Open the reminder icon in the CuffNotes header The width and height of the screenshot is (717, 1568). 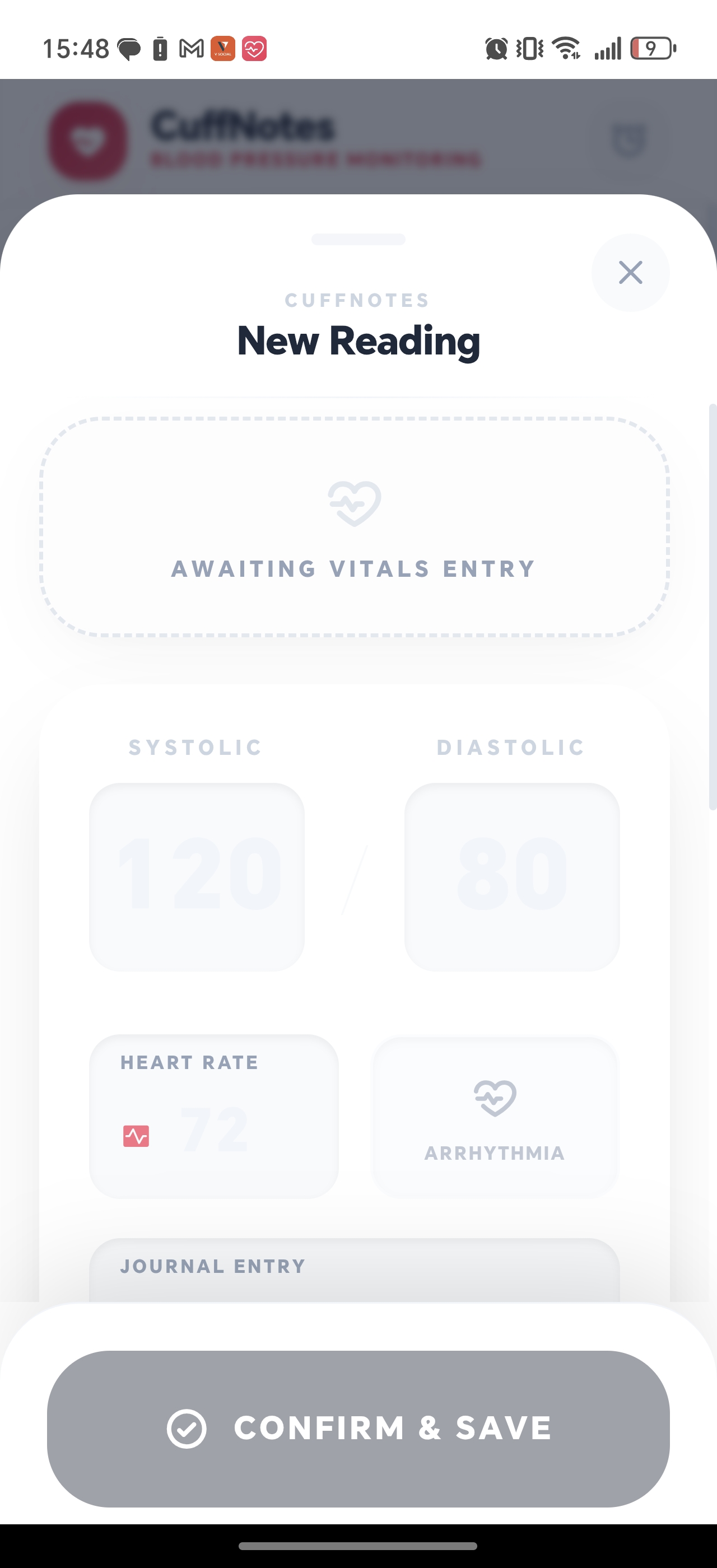pyautogui.click(x=630, y=139)
